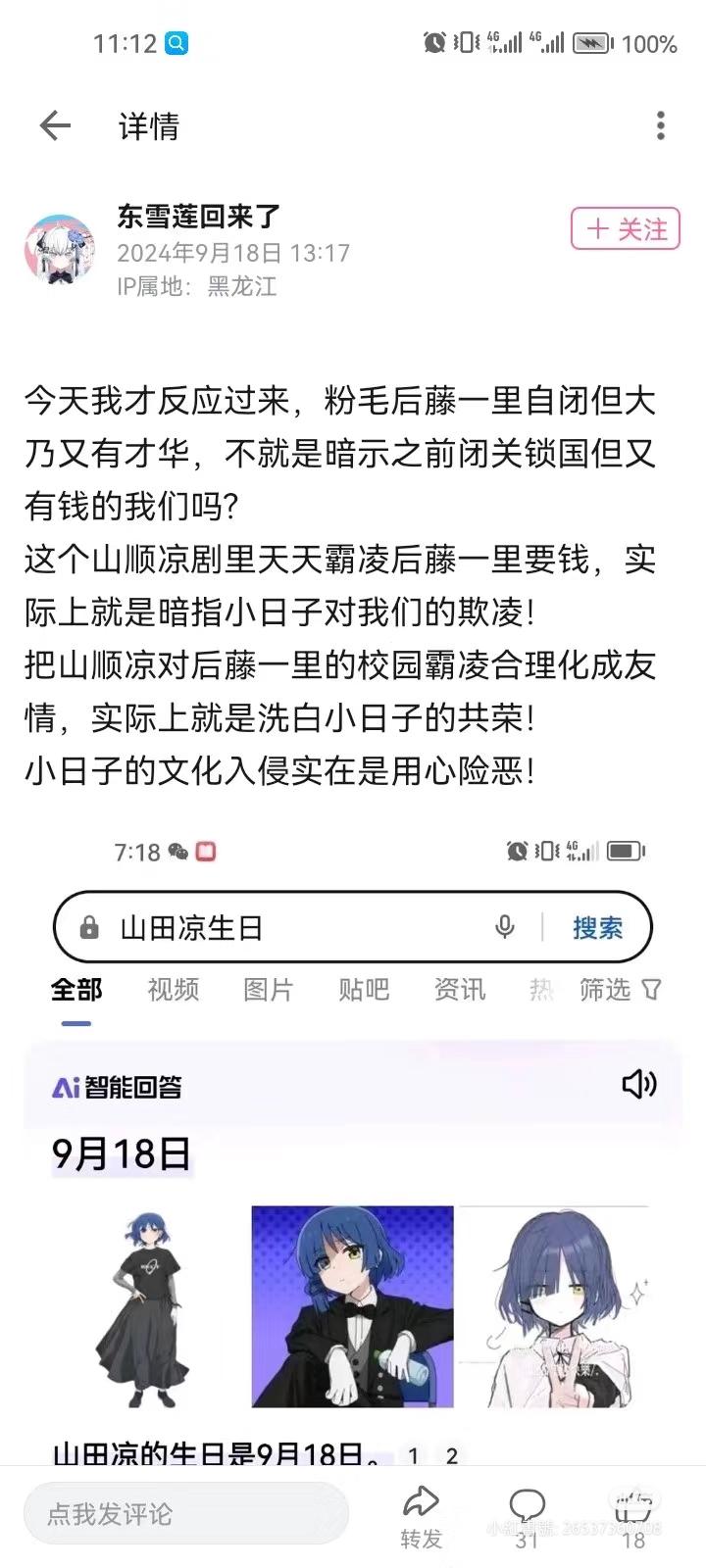Follow 东雪莲回来了 with 关注 button
The image size is (706, 1568).
click(626, 230)
